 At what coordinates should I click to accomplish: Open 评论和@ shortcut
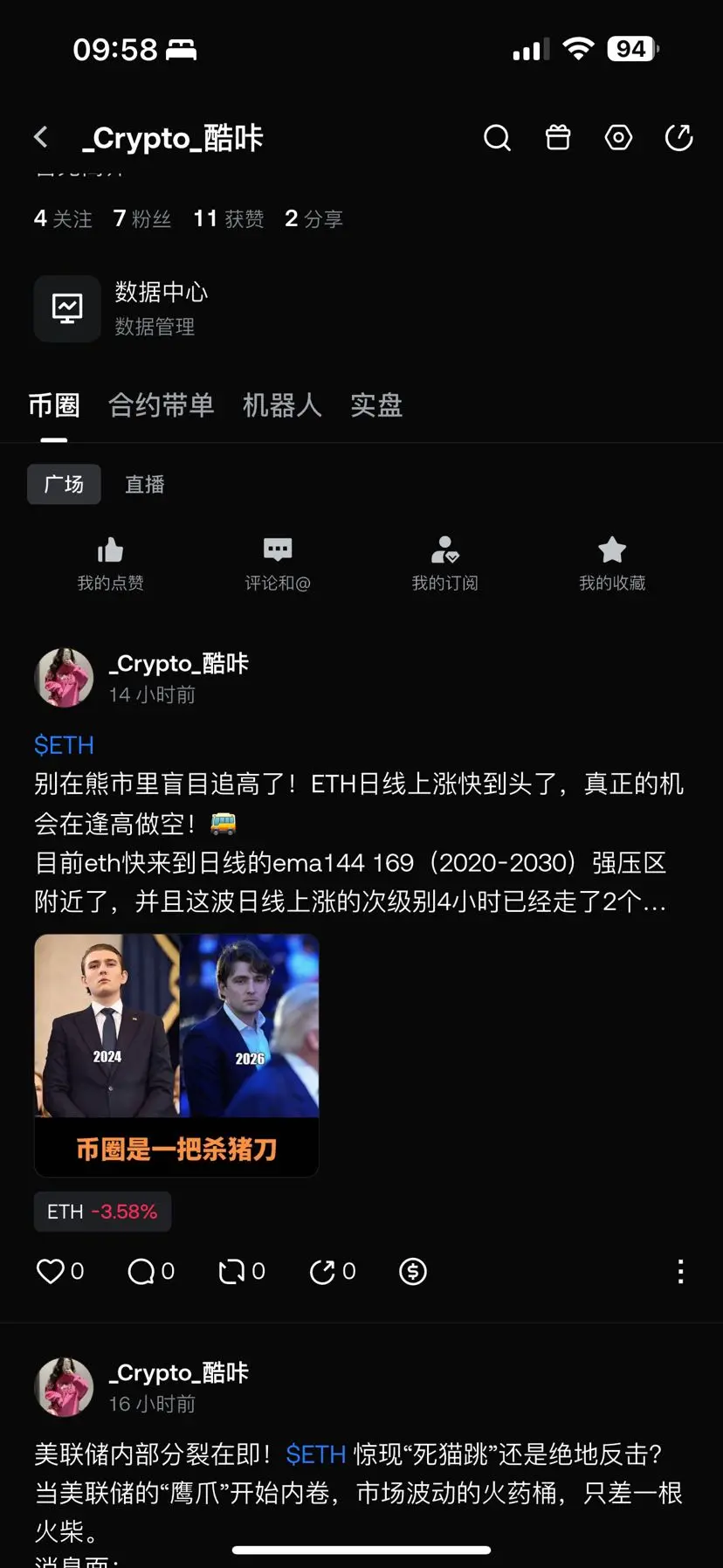coord(278,563)
